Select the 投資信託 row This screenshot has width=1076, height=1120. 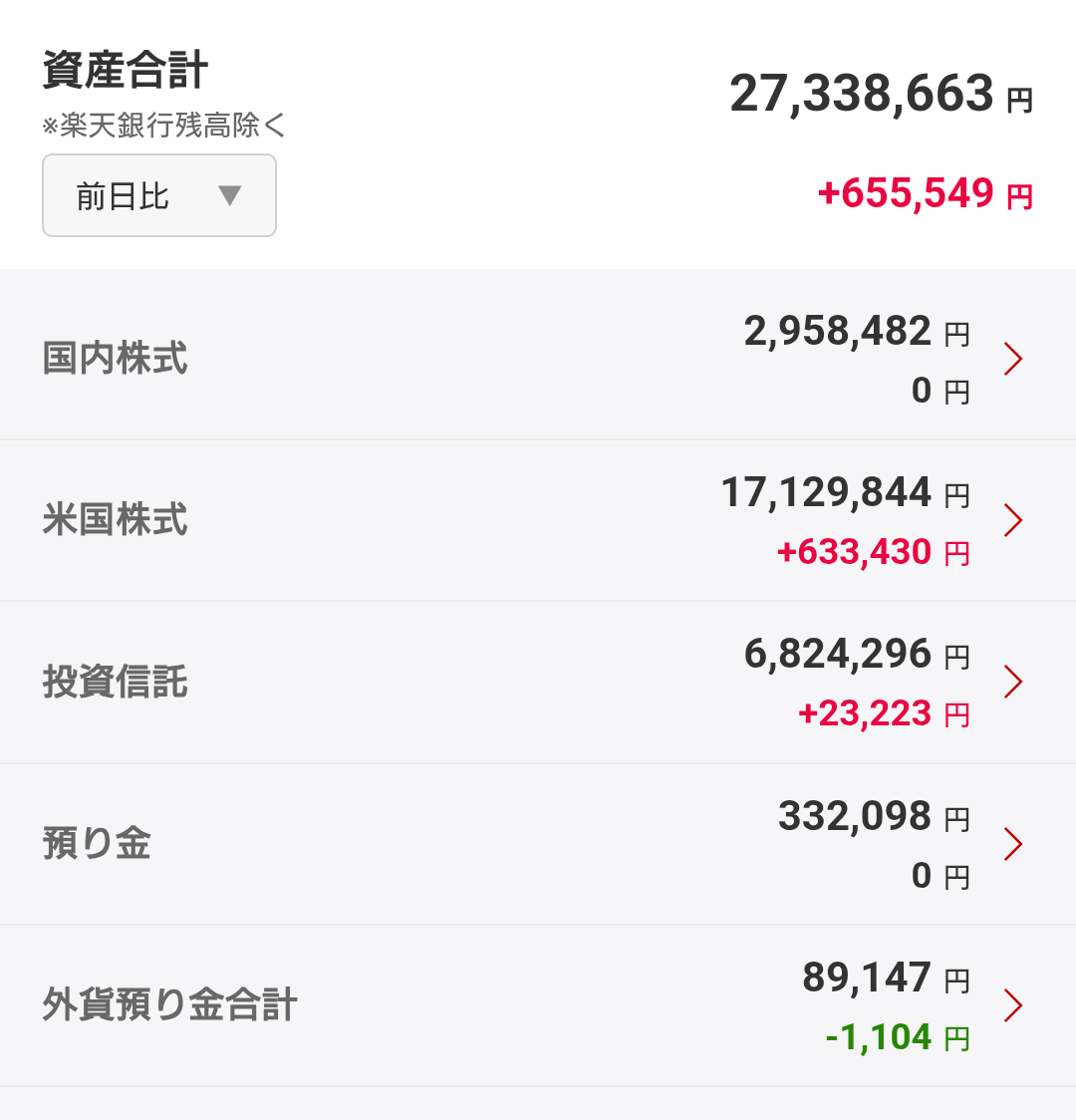pyautogui.click(x=538, y=683)
